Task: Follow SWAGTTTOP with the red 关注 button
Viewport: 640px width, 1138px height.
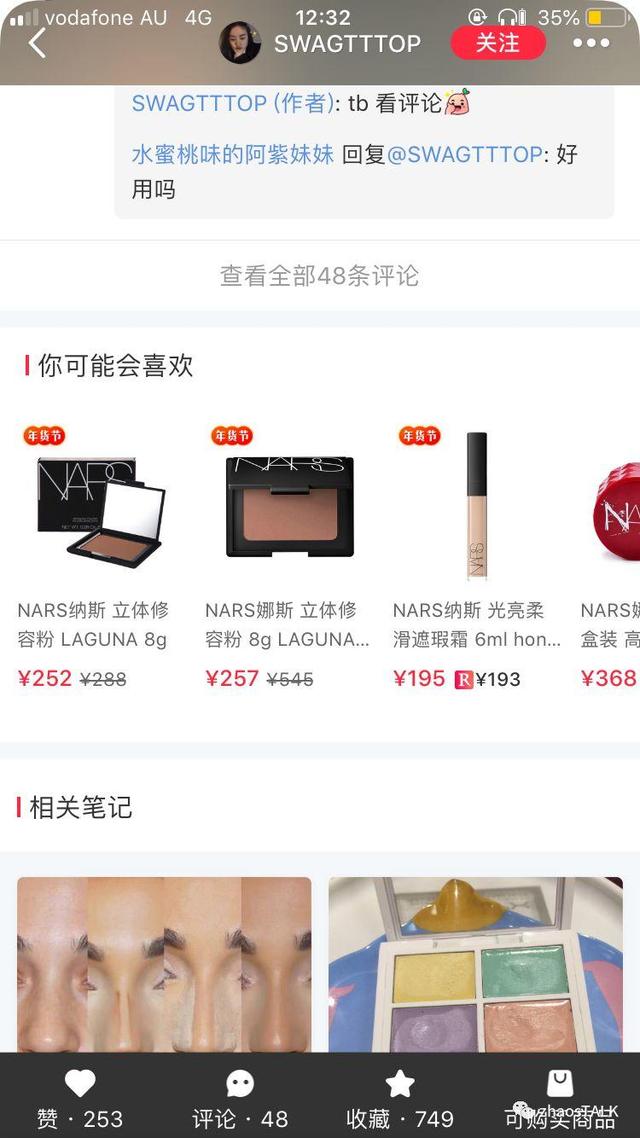Action: pos(497,43)
